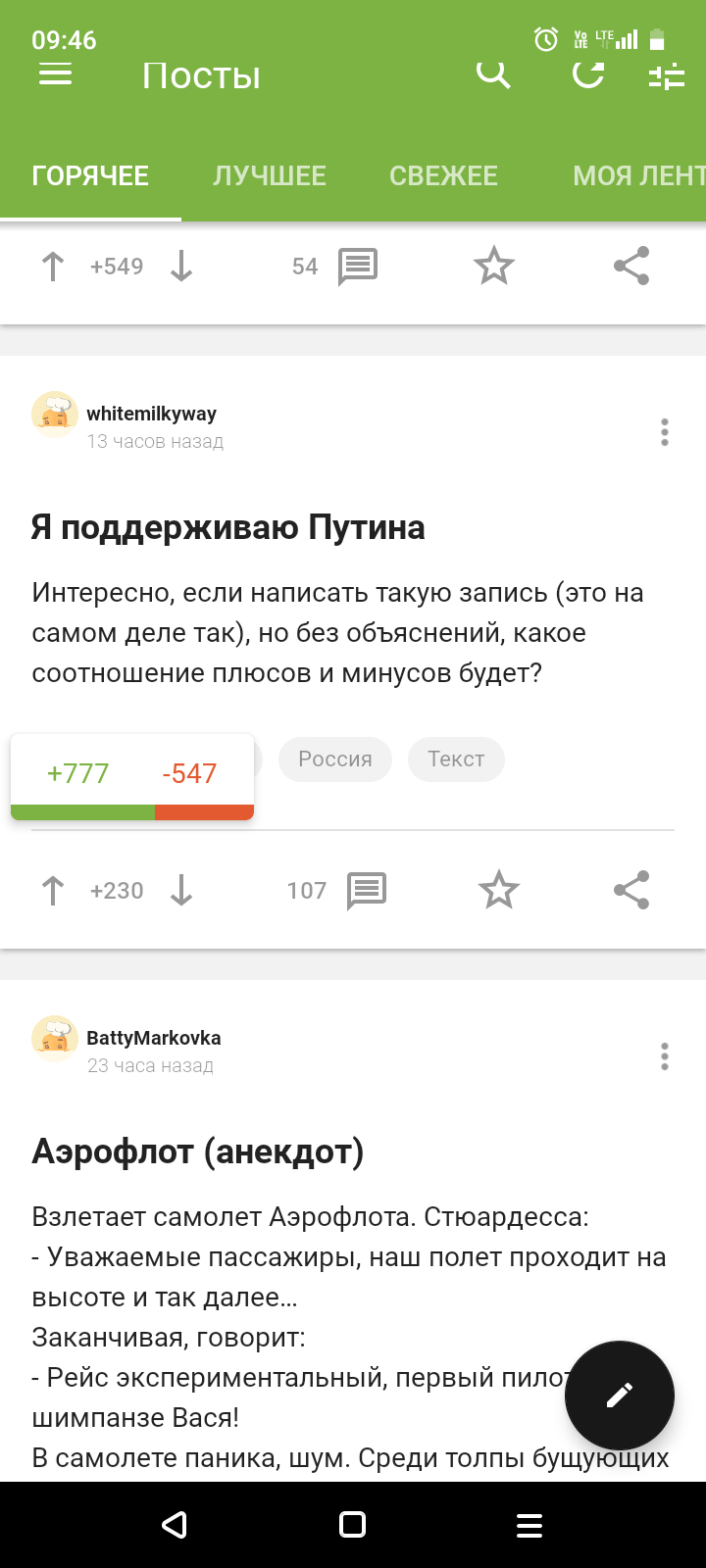Select the Текст tag chip
This screenshot has width=706, height=1568.
click(456, 759)
